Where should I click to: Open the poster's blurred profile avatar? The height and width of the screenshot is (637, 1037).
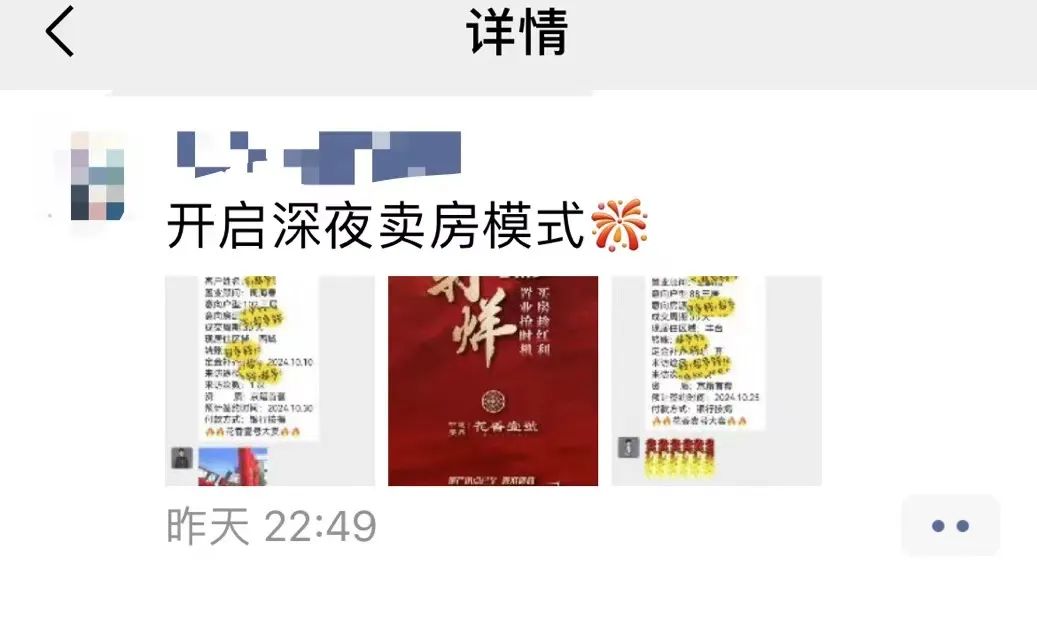coord(97,177)
